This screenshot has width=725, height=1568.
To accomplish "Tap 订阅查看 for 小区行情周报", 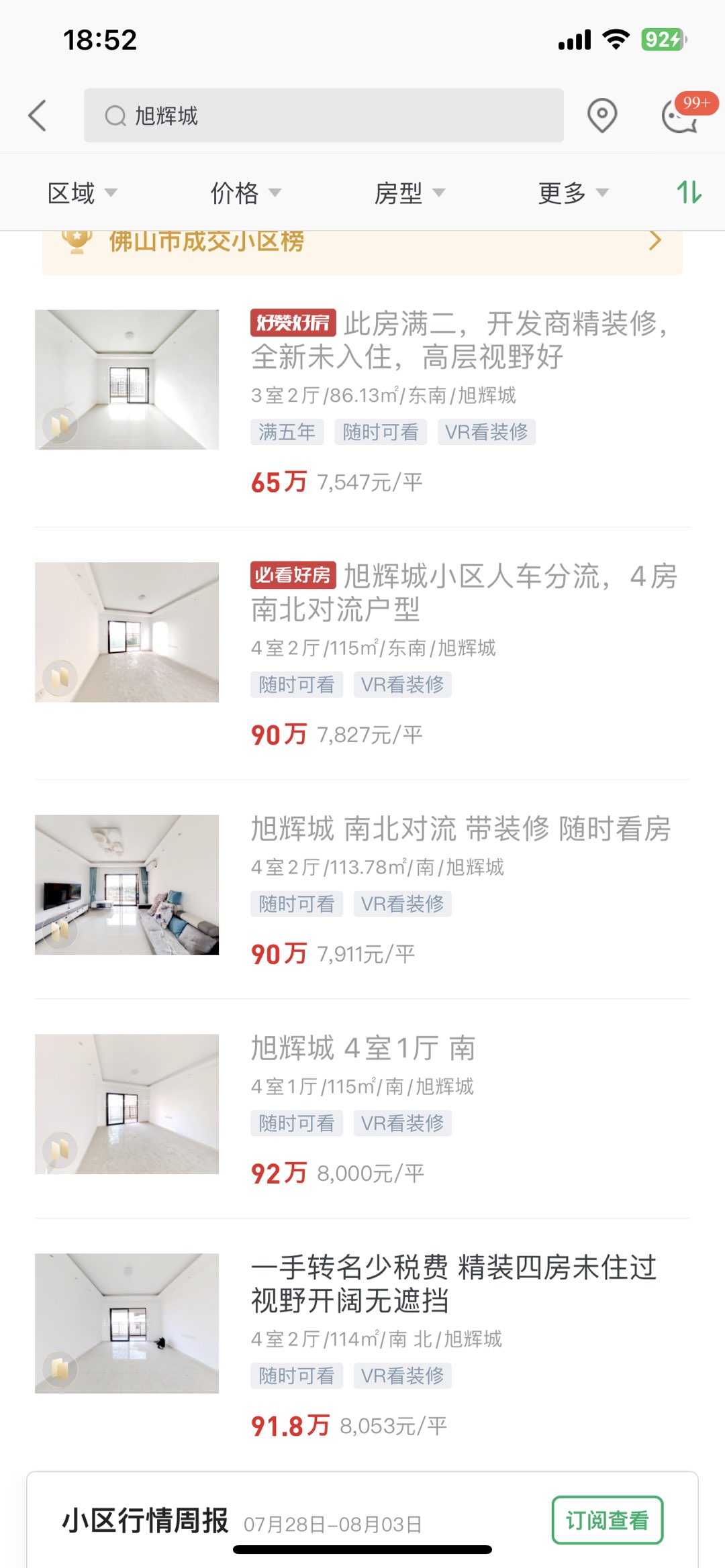I will [607, 1520].
